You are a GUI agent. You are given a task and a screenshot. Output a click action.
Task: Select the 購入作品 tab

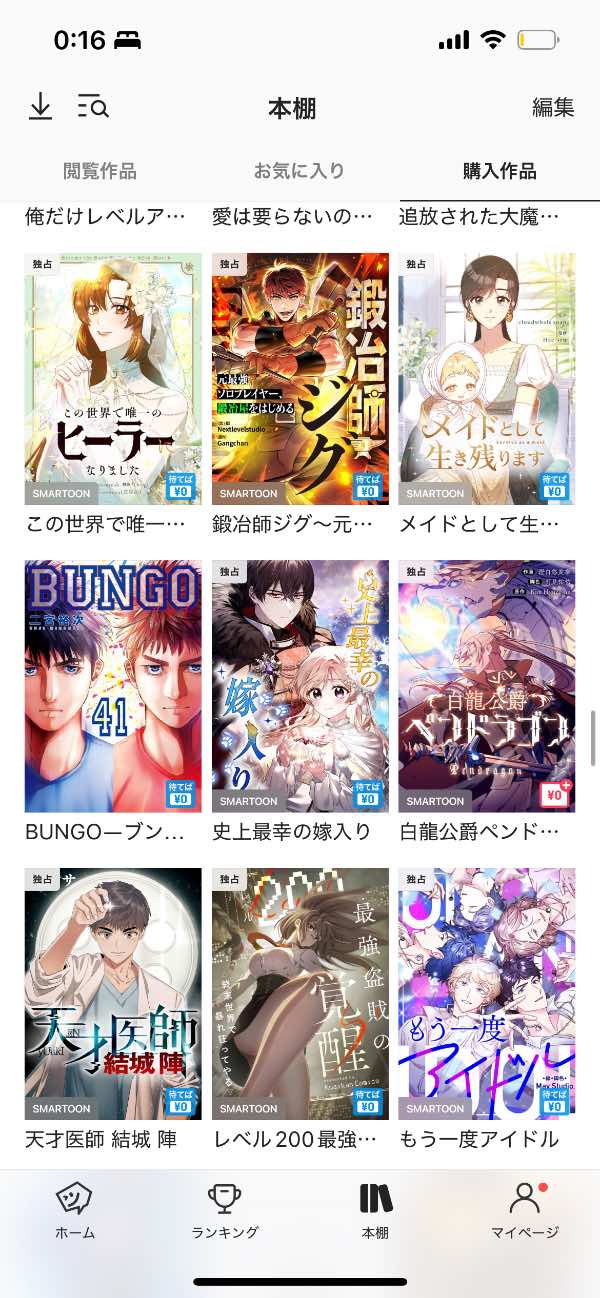(499, 171)
